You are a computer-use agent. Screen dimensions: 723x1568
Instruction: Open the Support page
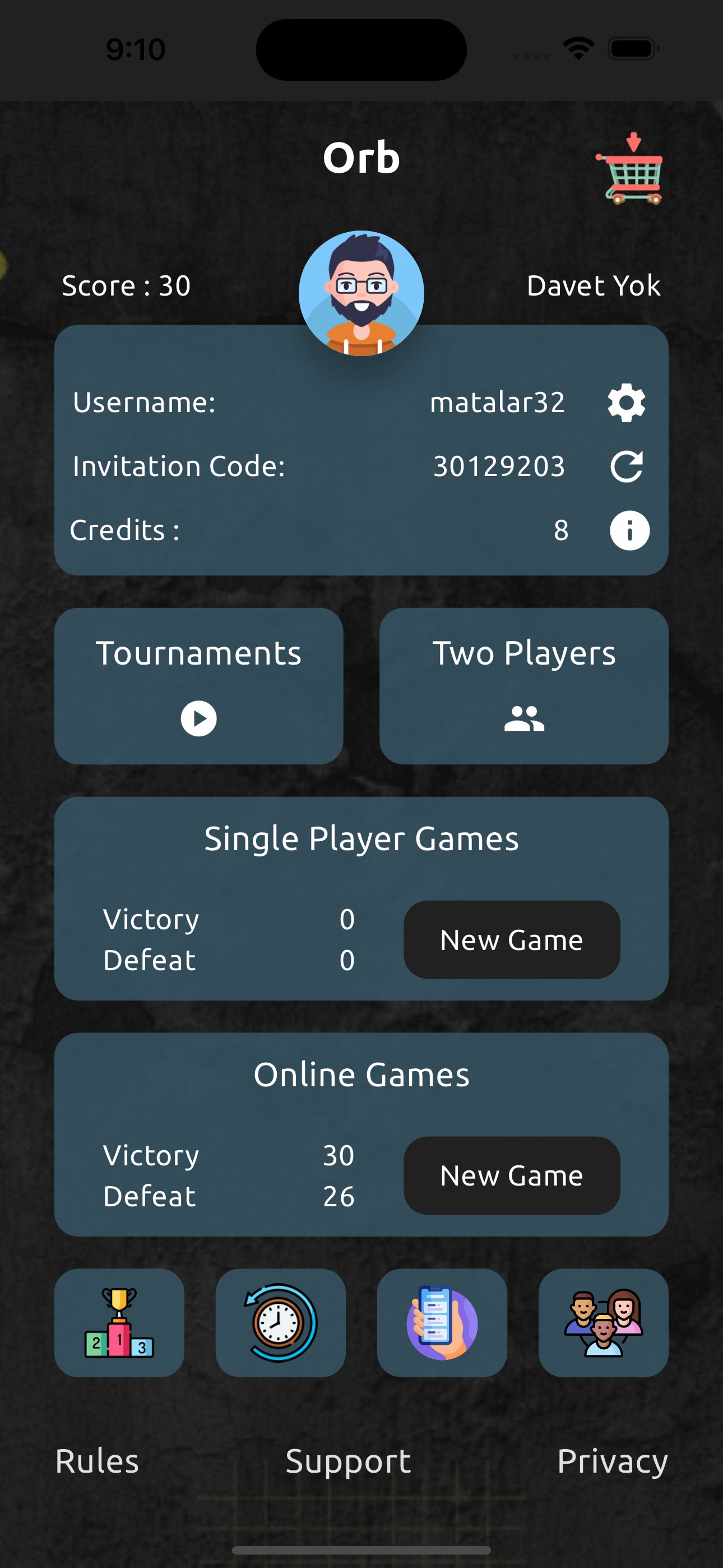[x=347, y=1463]
